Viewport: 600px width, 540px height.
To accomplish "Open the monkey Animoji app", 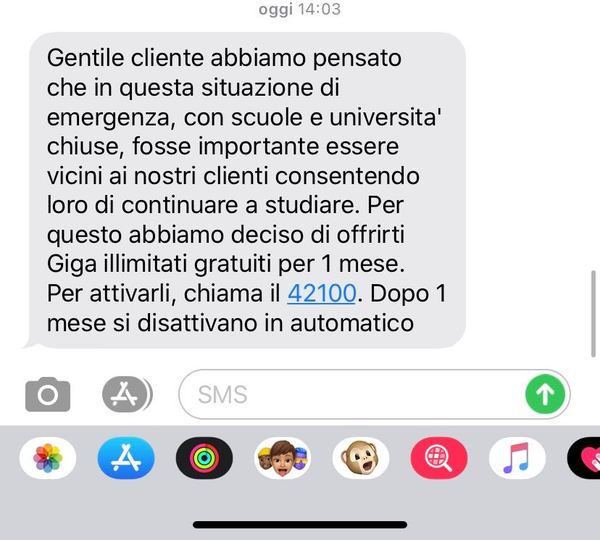I will pos(359,460).
